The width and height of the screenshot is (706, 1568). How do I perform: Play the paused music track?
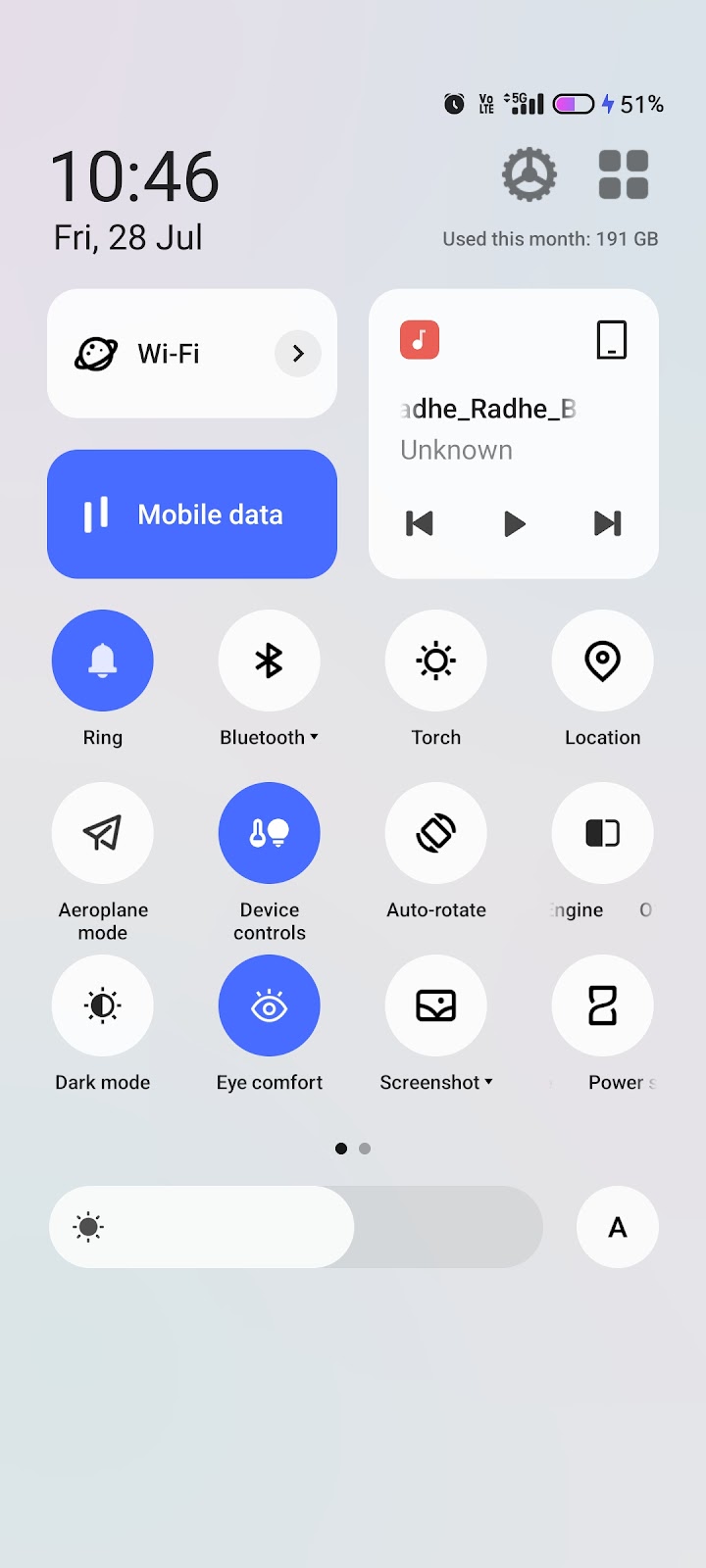(x=514, y=524)
